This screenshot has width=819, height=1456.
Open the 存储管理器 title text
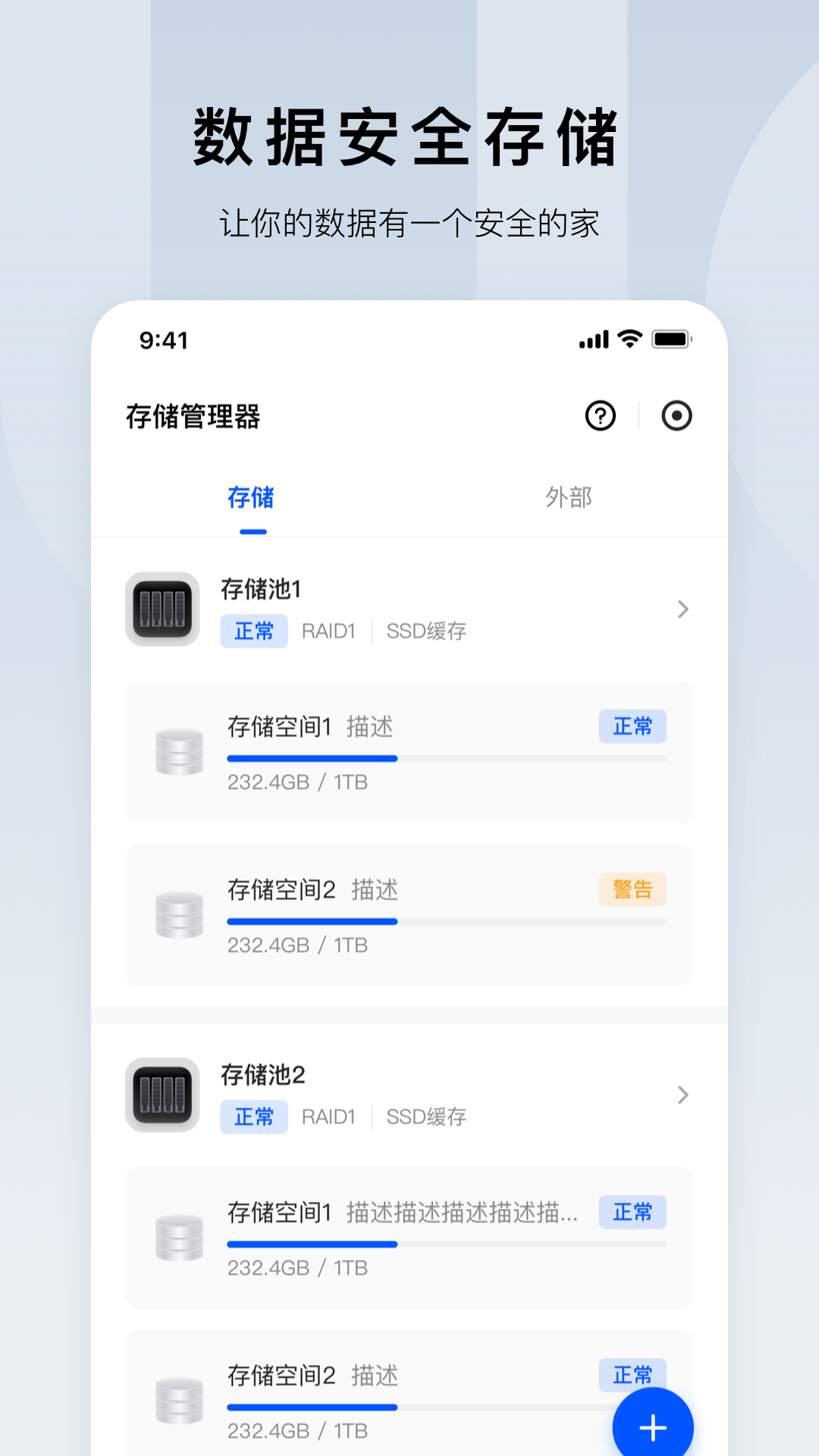192,416
